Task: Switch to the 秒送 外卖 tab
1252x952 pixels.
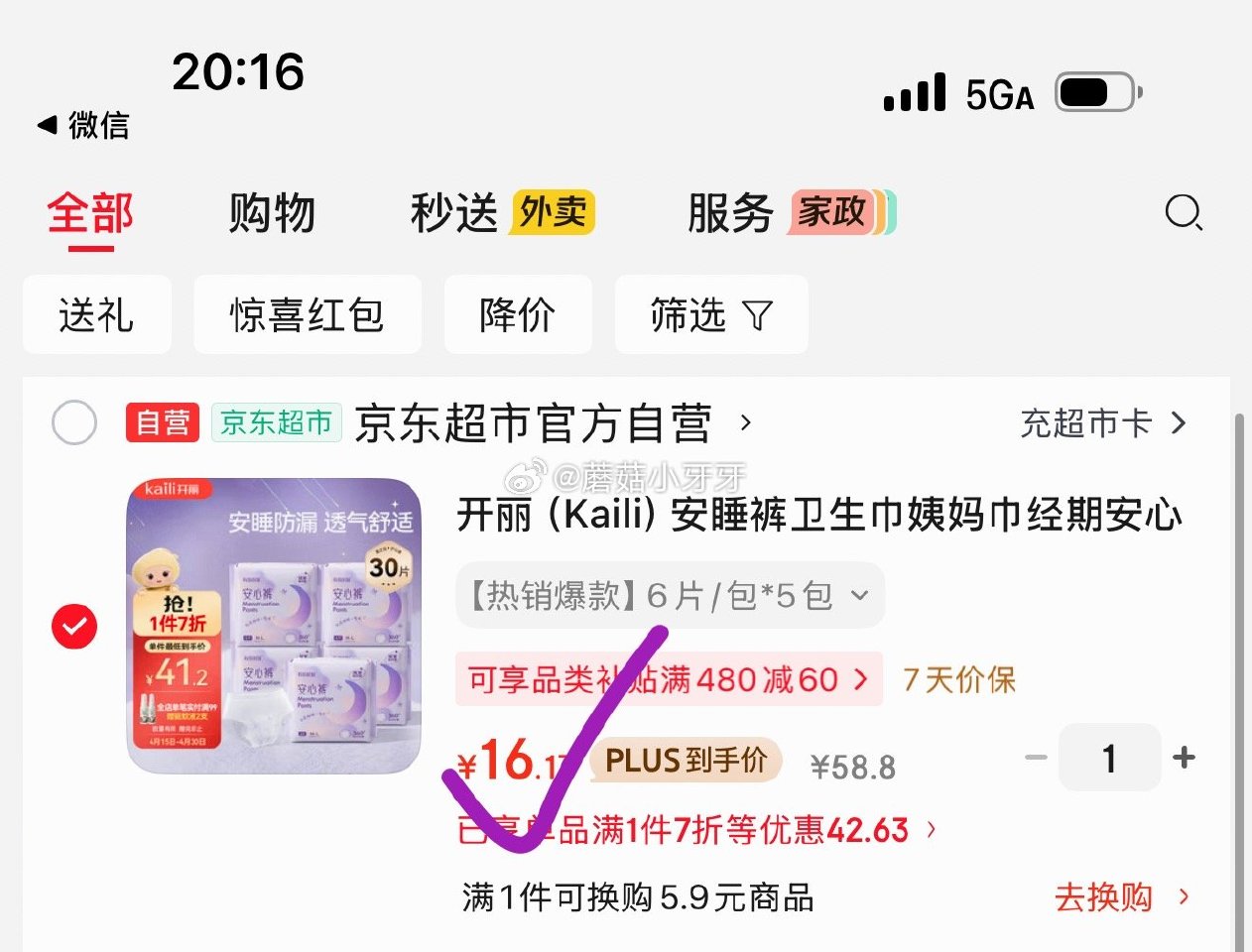Action: 501,213
